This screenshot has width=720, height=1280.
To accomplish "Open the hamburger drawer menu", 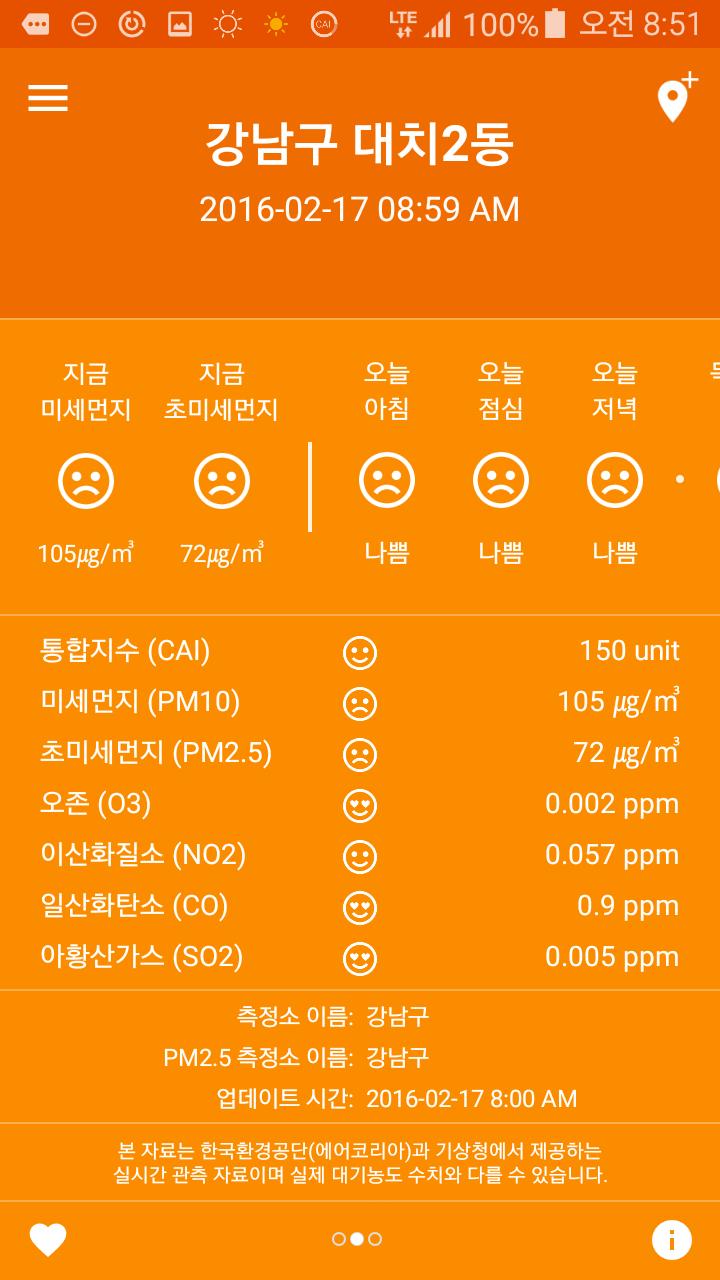I will click(x=48, y=97).
